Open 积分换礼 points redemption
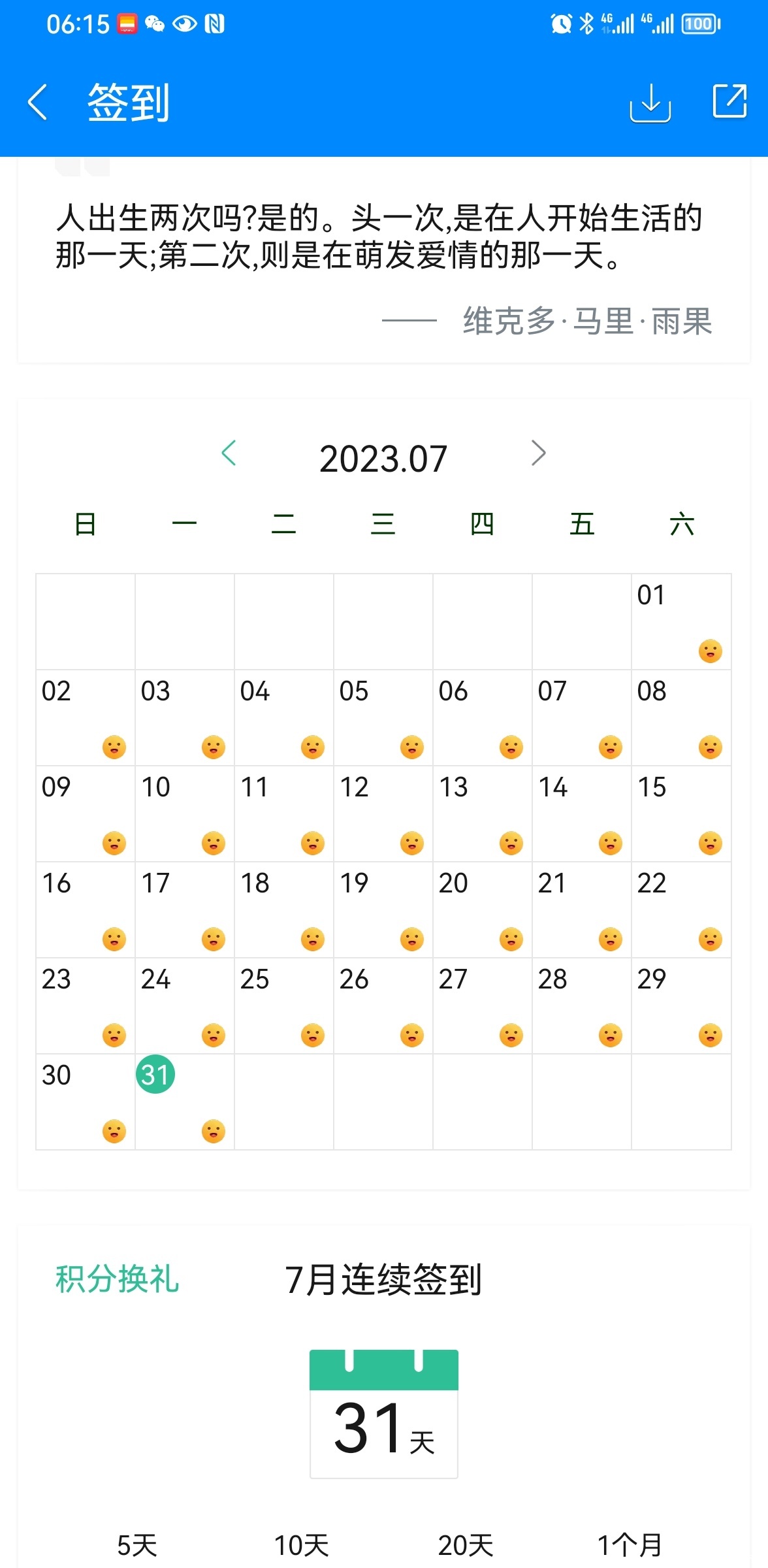 117,1279
